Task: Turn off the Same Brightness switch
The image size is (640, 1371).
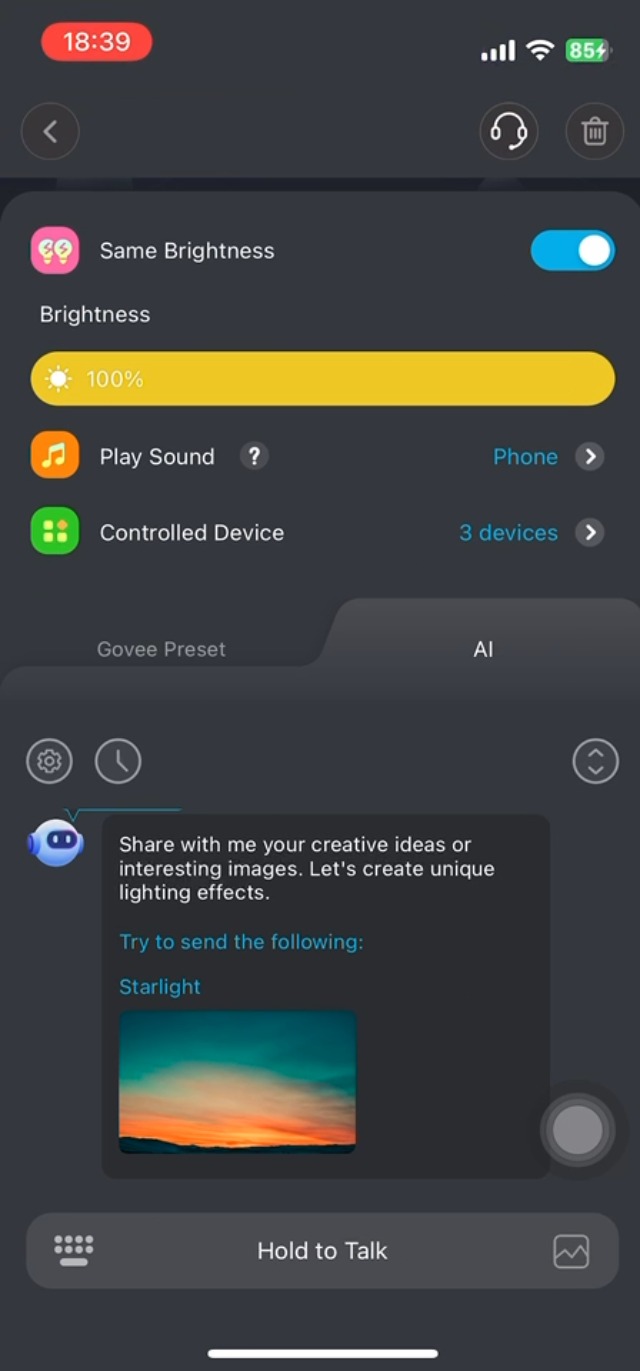Action: tap(572, 251)
